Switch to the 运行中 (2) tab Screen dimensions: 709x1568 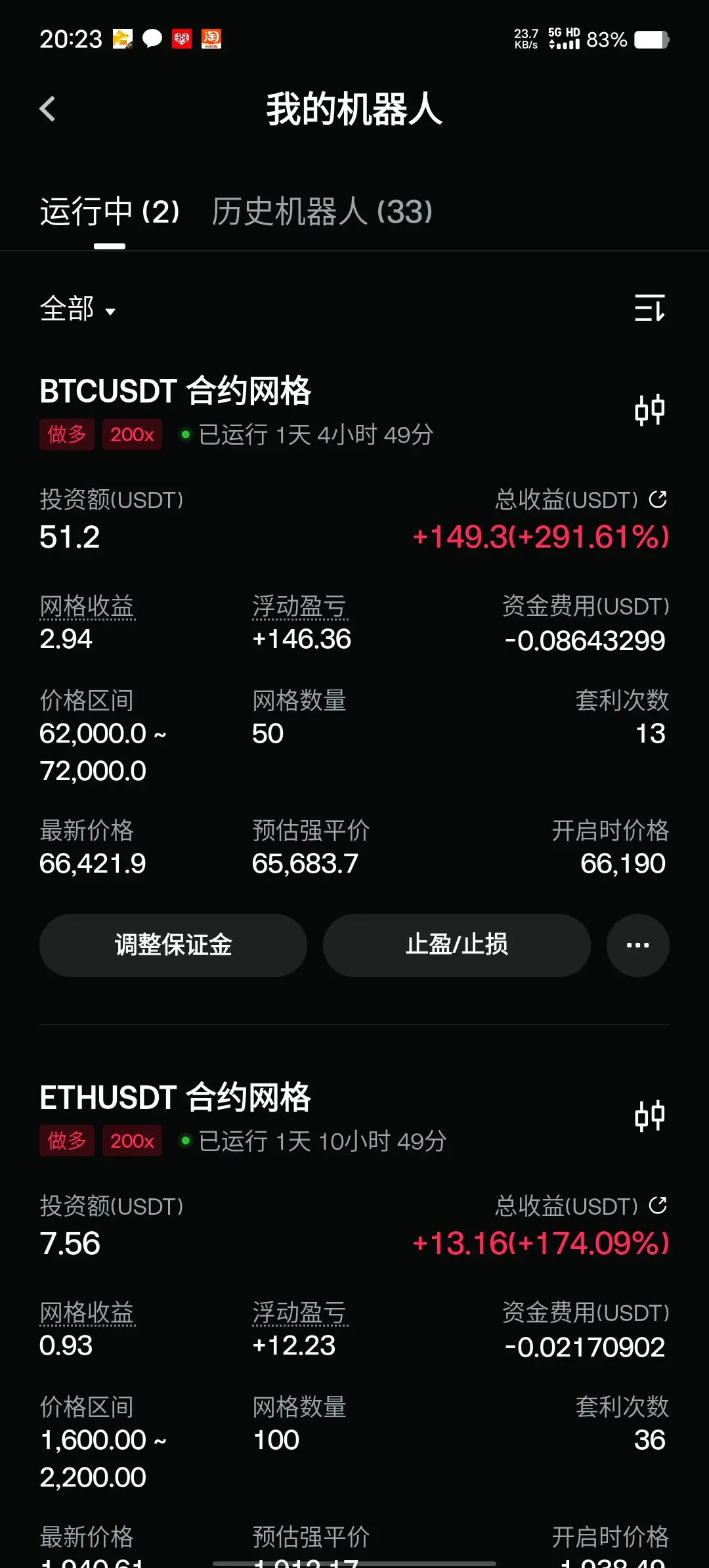110,212
